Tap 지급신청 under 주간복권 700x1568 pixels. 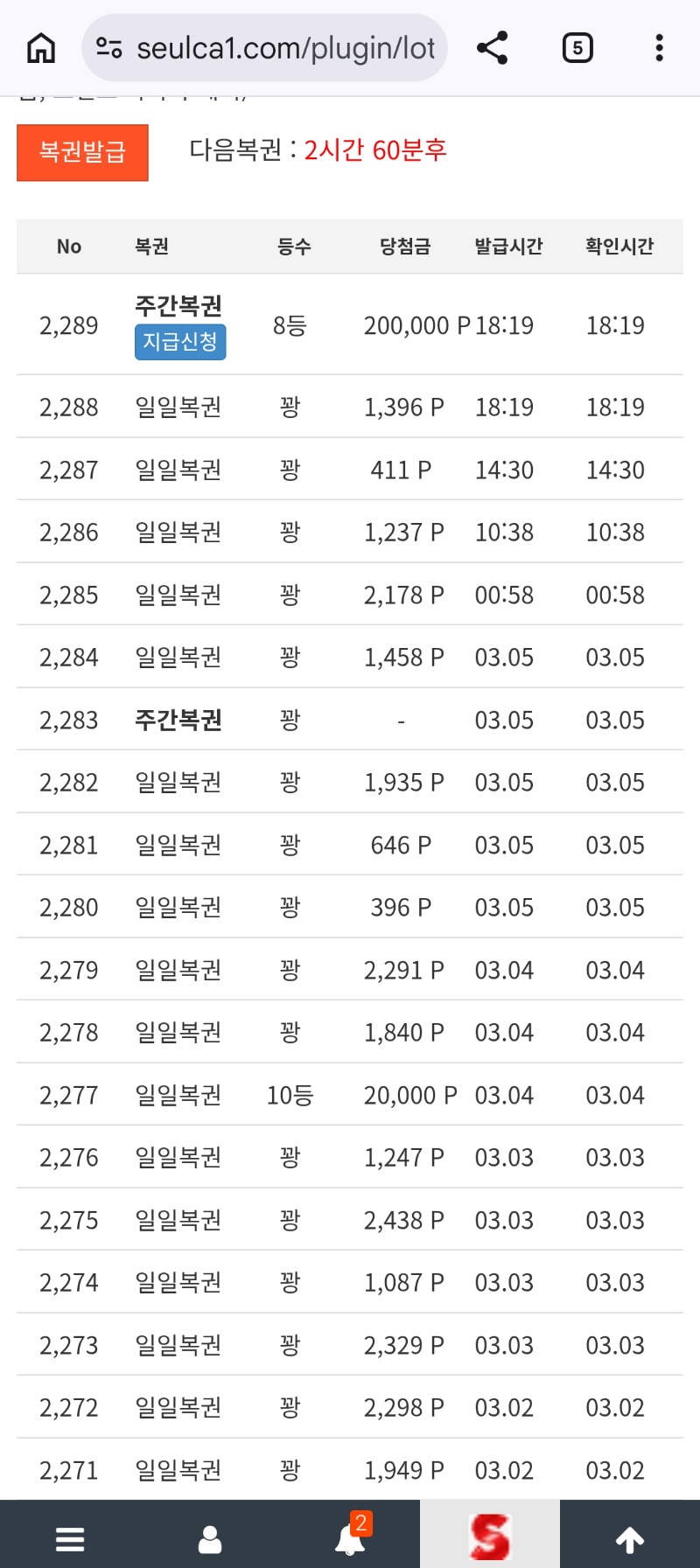pyautogui.click(x=180, y=341)
